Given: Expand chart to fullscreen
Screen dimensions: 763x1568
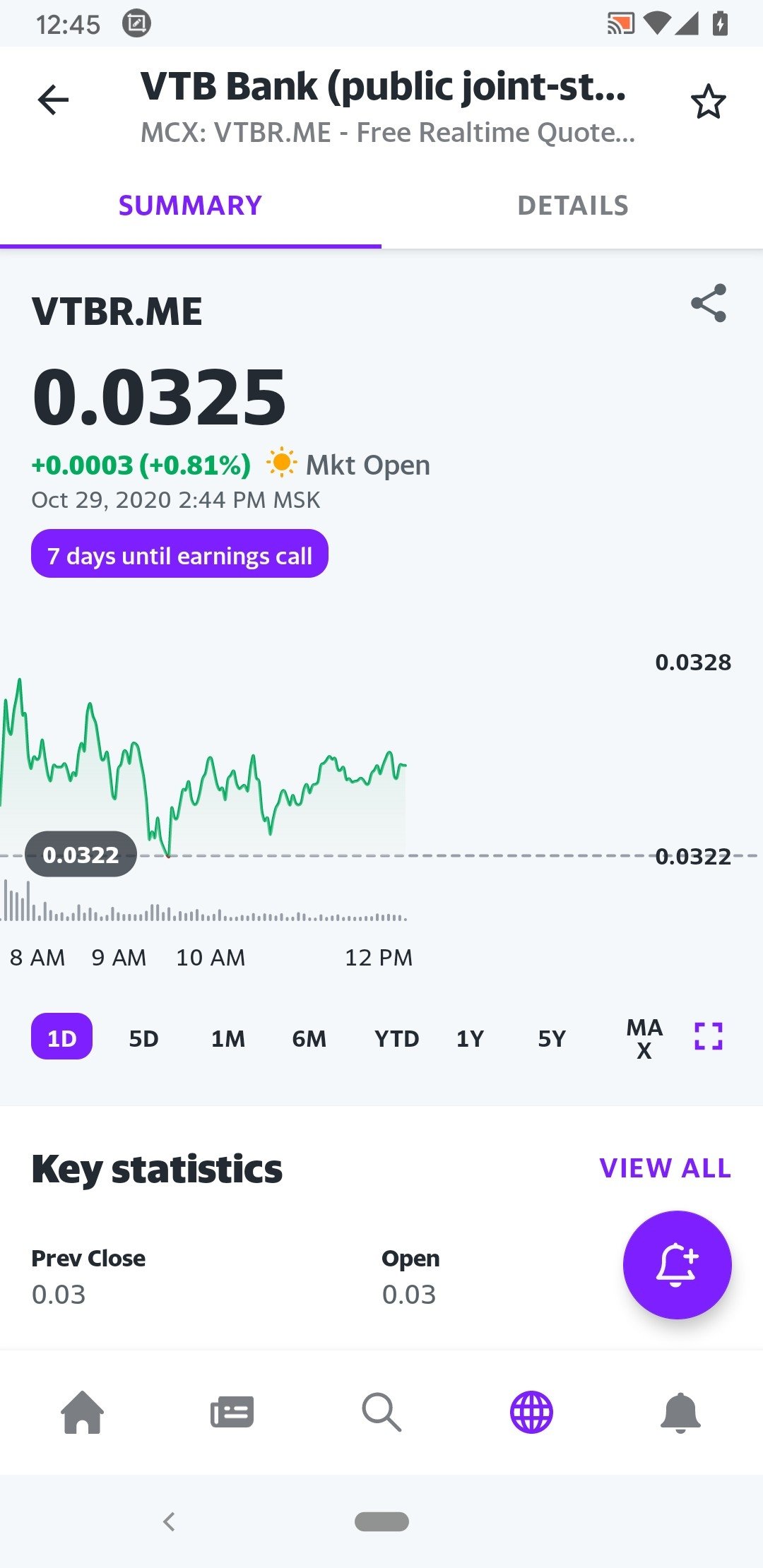Looking at the screenshot, I should click(709, 1036).
